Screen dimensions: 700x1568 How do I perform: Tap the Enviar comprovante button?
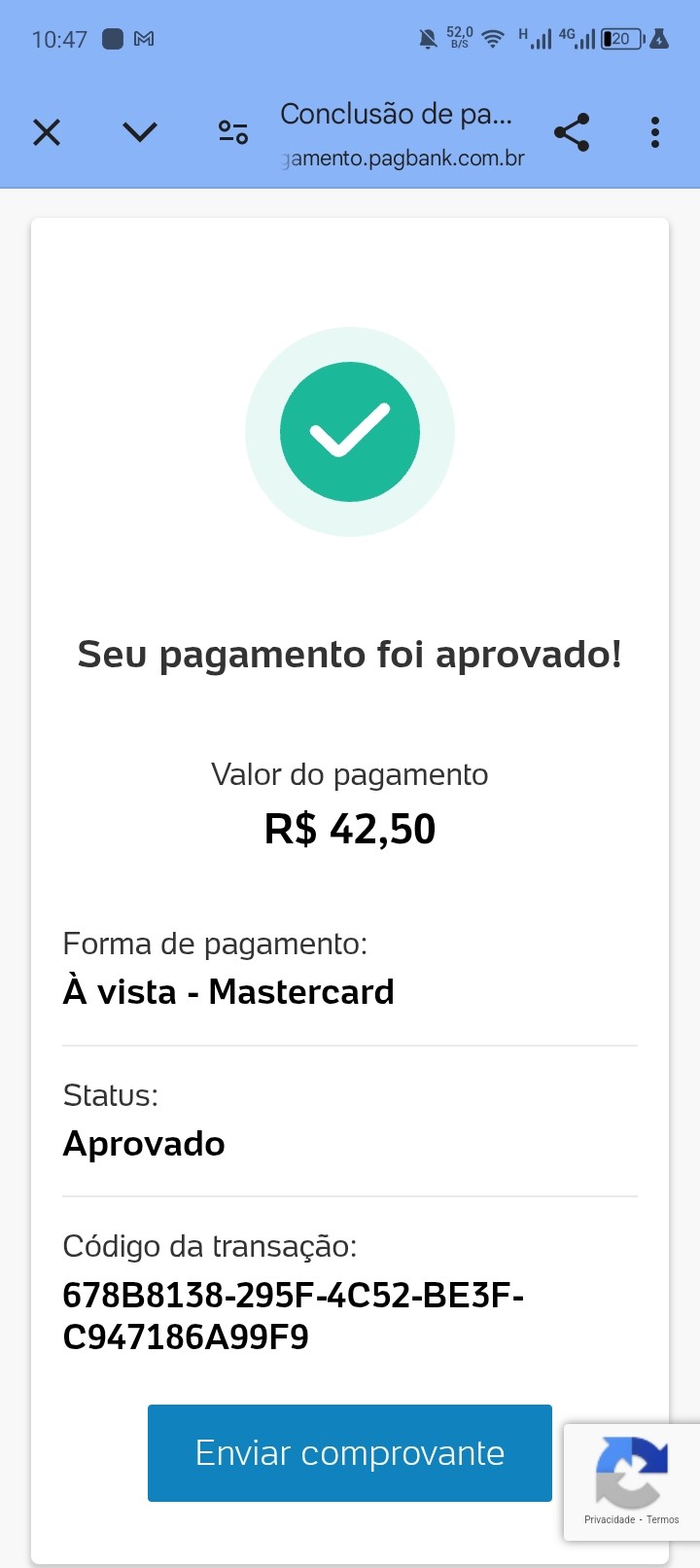coord(350,1453)
